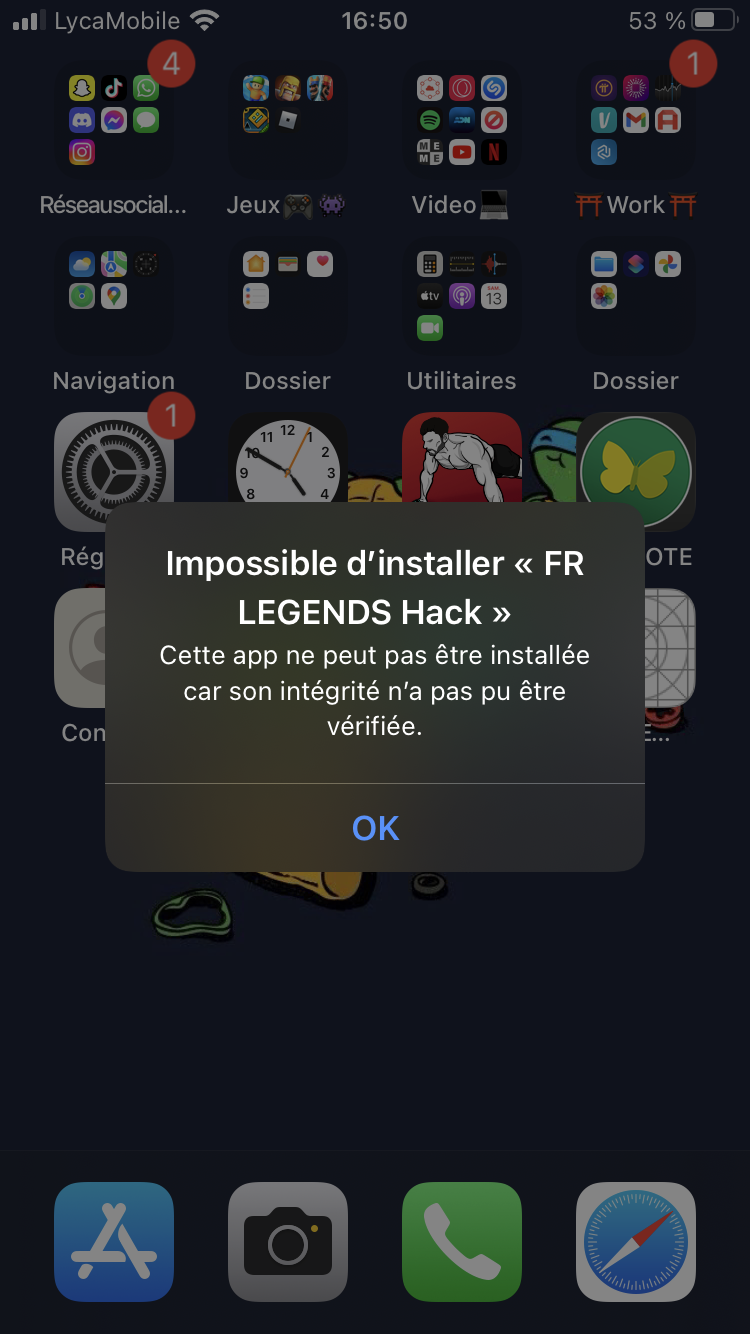Open the Utilitaires folder
The height and width of the screenshot is (1334, 750).
(462, 296)
